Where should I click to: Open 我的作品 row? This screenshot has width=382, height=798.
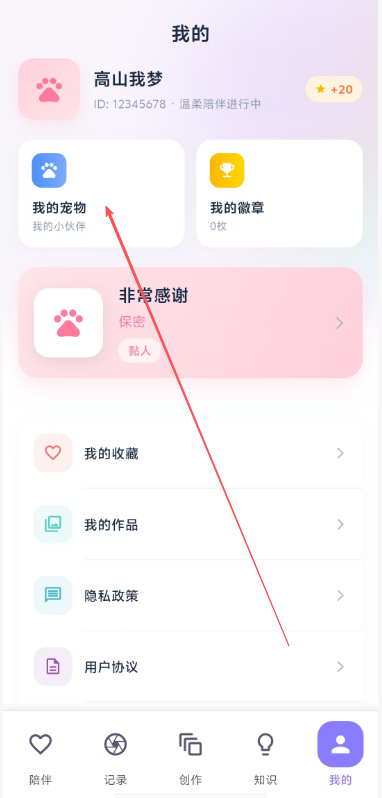tap(191, 524)
